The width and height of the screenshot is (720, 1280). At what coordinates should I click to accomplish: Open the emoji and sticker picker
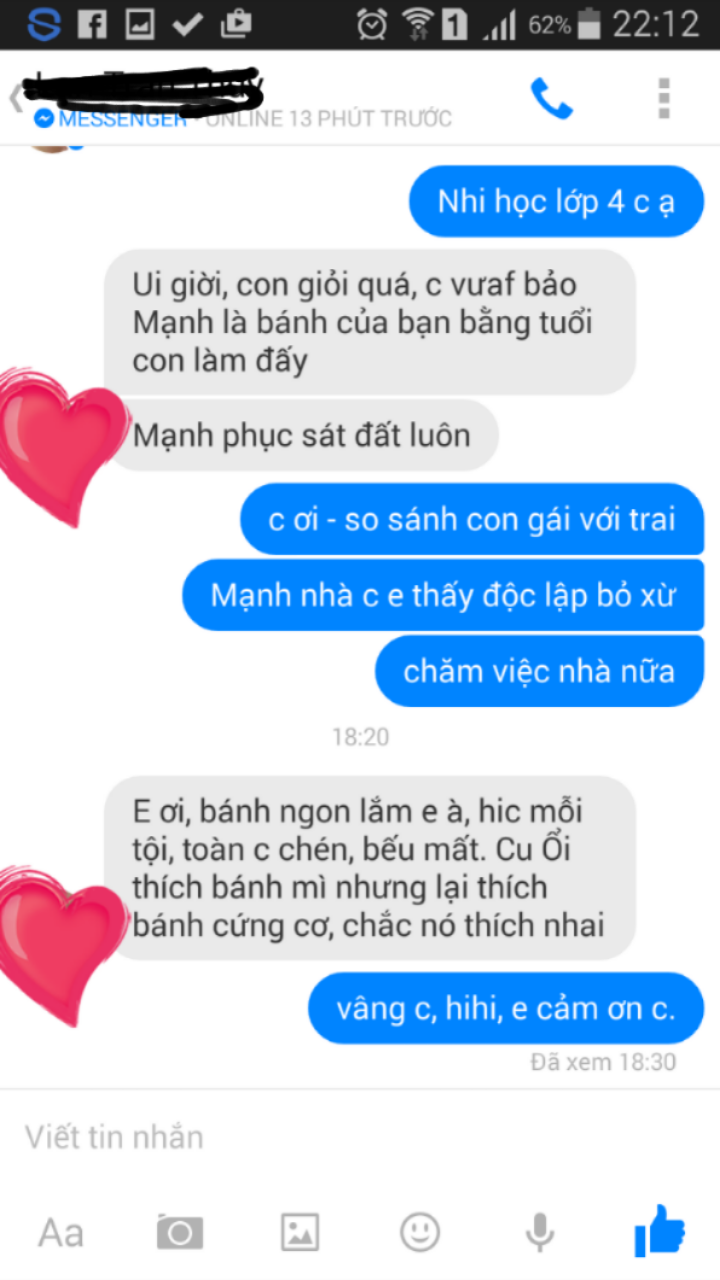[420, 1230]
